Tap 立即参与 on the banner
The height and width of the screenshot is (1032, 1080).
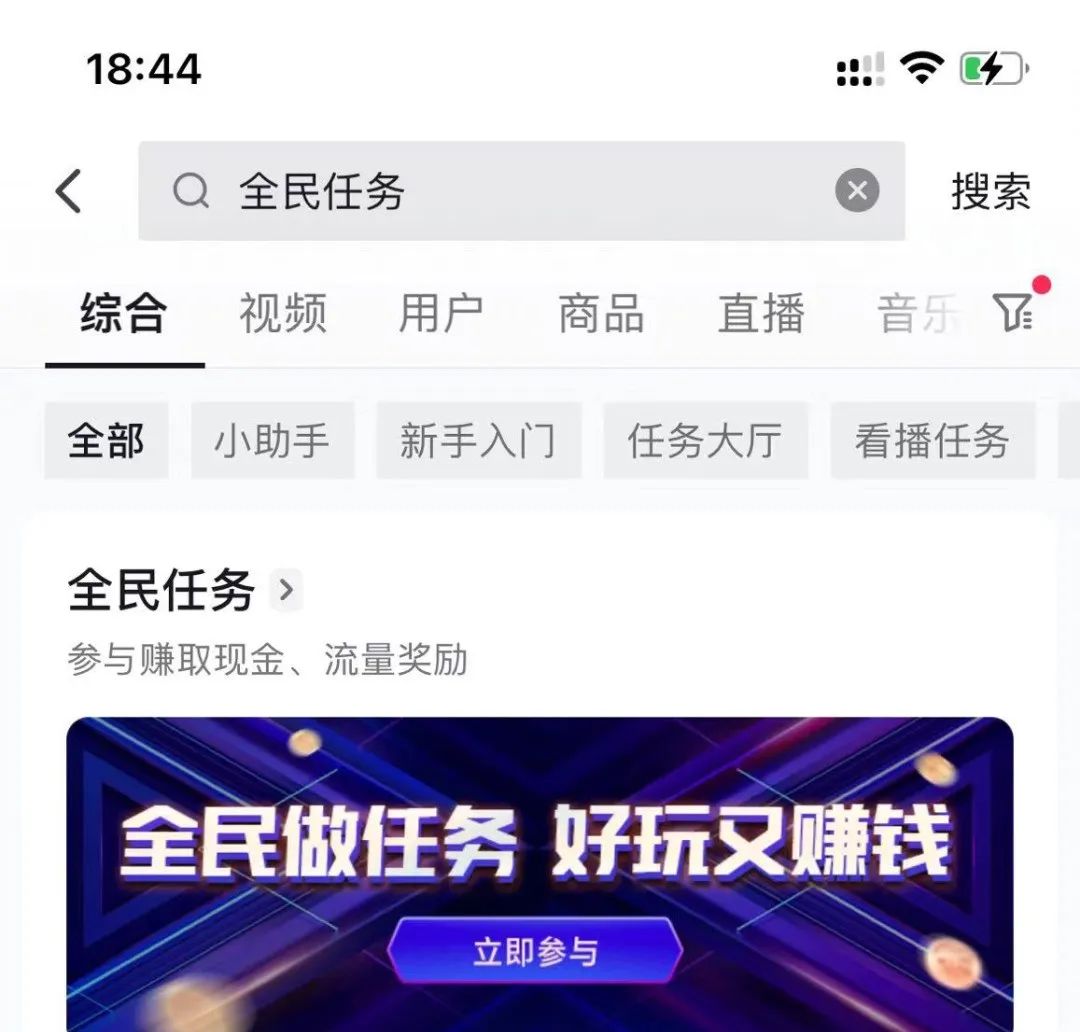535,951
